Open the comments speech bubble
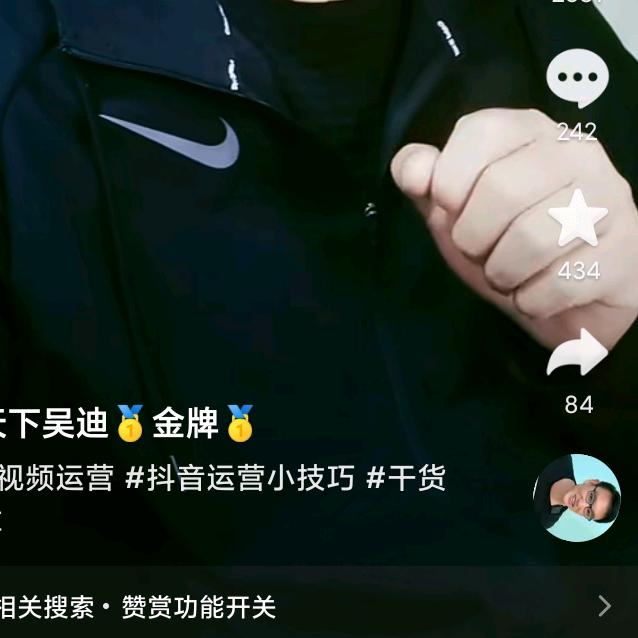 coord(577,78)
